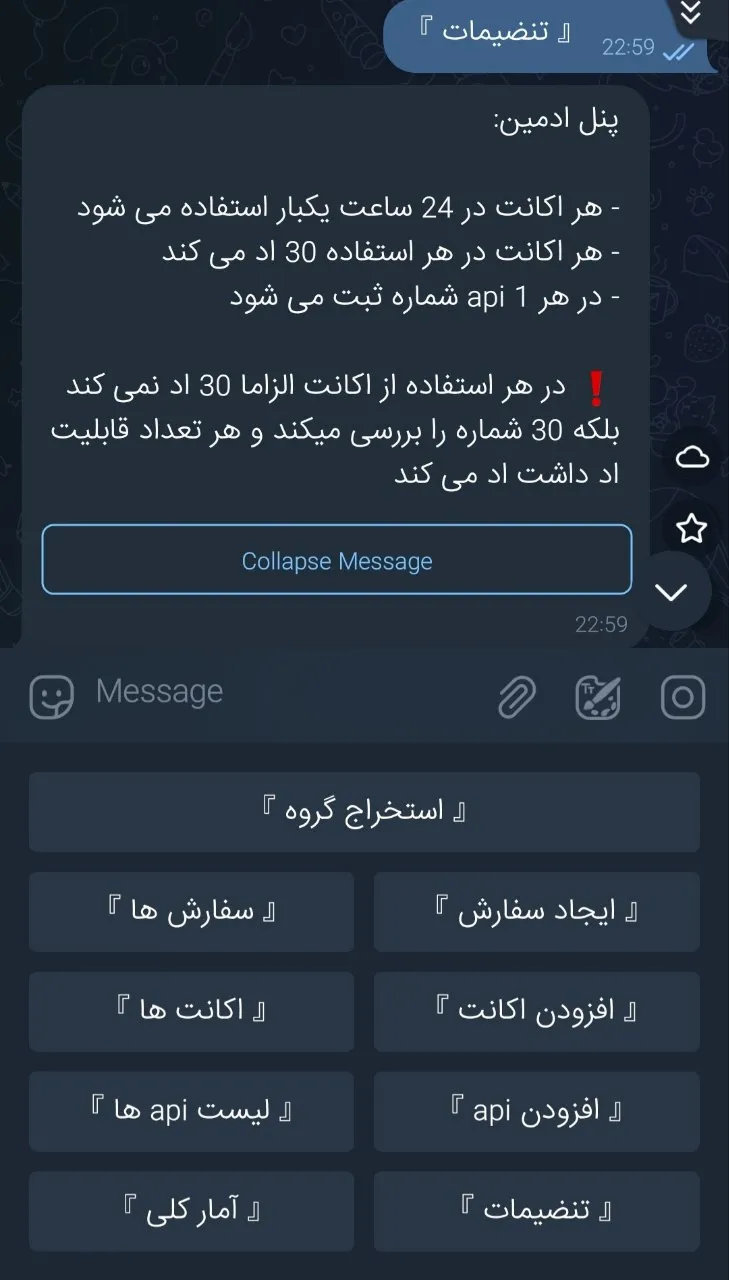Screen dimensions: 729x1280
Task: Tap the تنضیمات keyboard button
Action: point(537,1211)
